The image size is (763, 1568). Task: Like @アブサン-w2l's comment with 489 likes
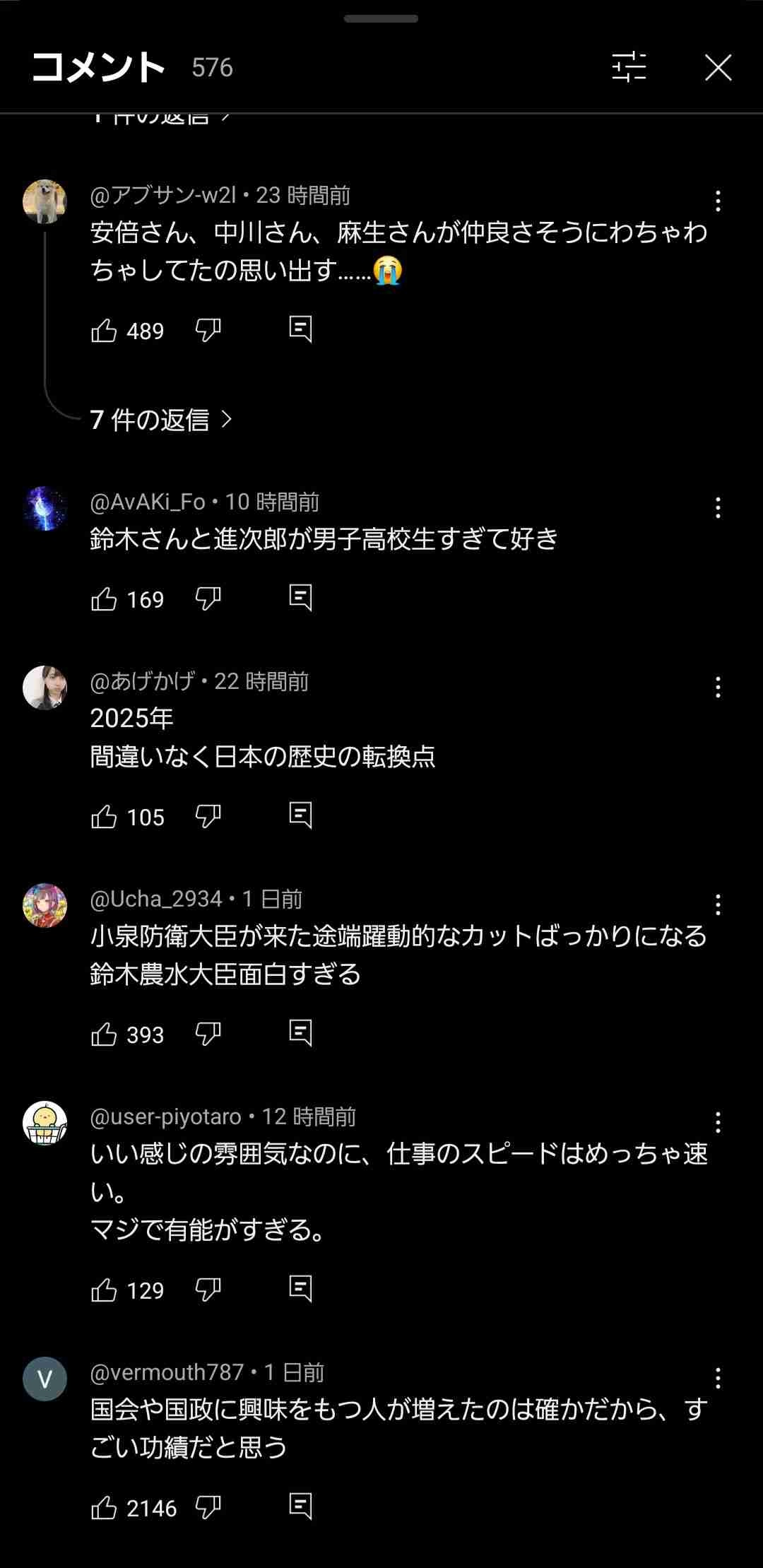(x=104, y=330)
